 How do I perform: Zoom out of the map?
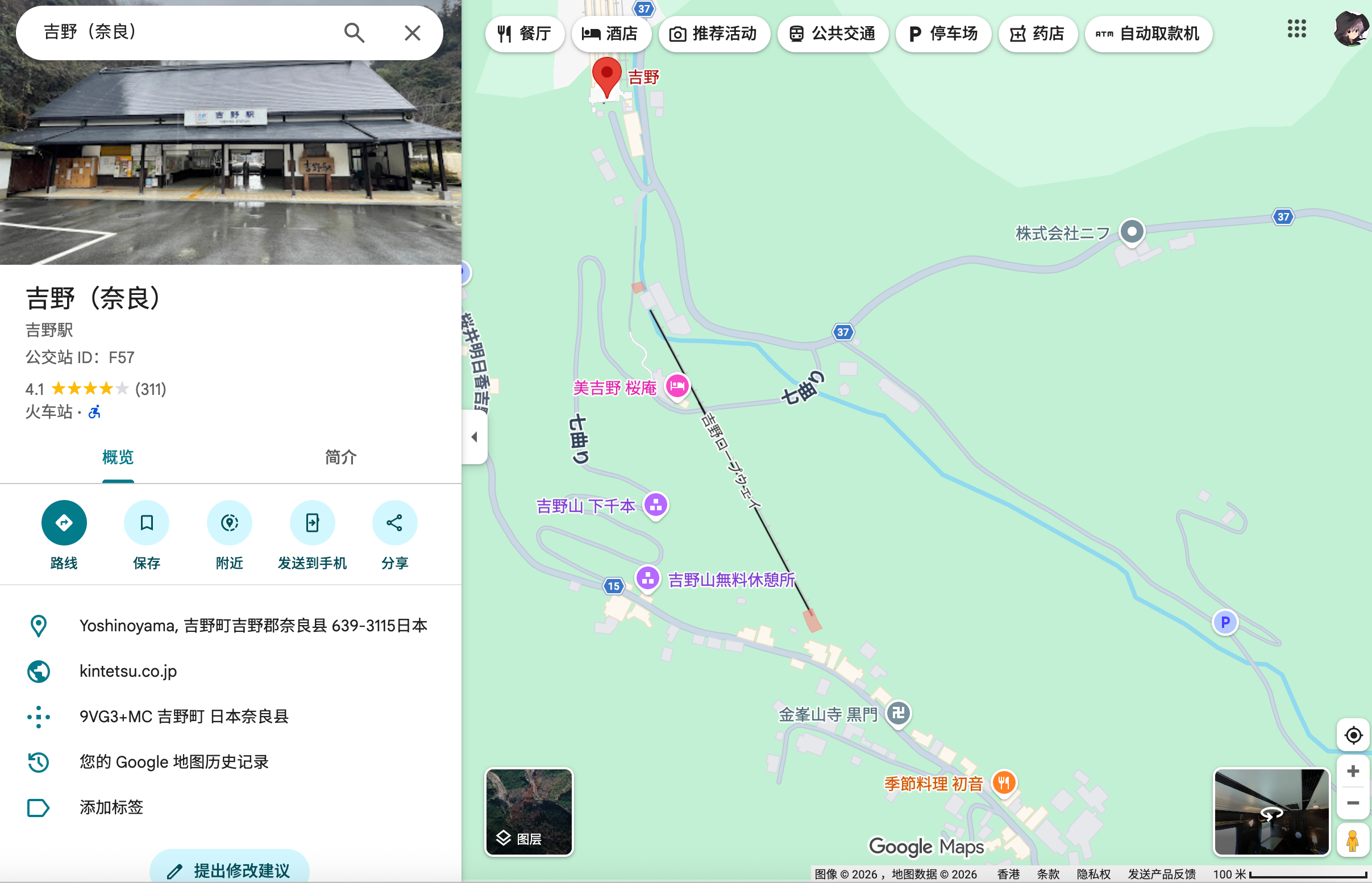1353,803
